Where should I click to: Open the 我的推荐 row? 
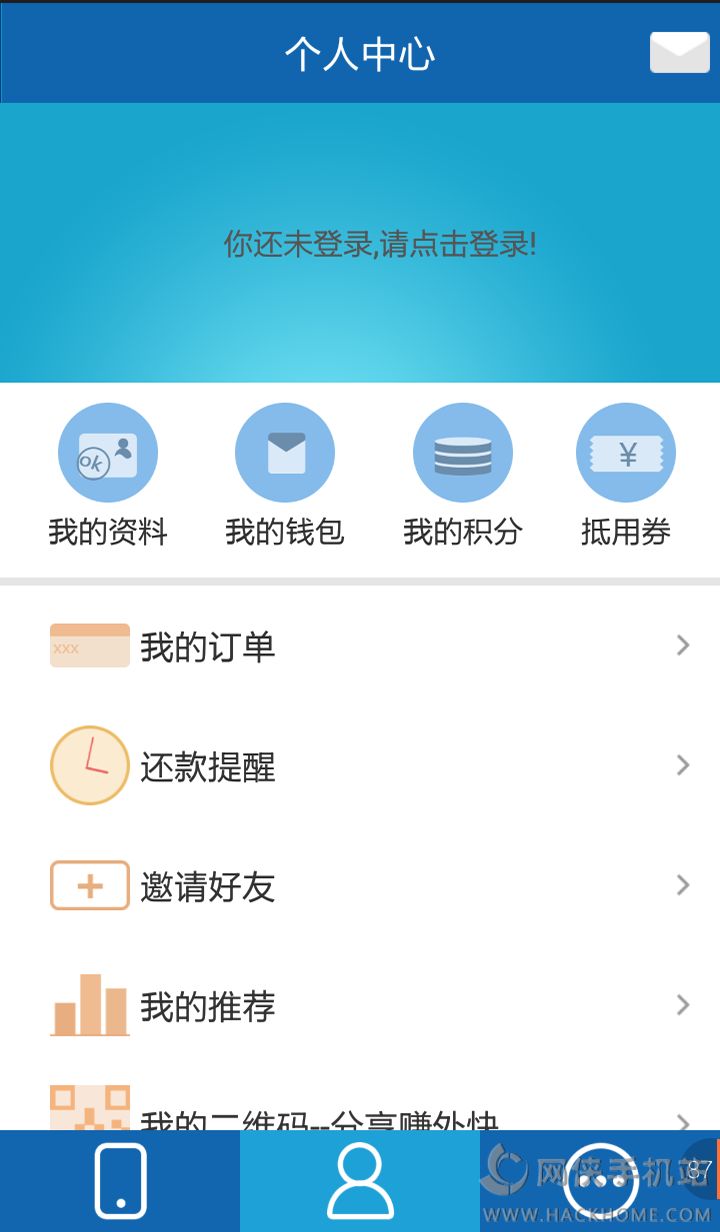click(x=360, y=1006)
